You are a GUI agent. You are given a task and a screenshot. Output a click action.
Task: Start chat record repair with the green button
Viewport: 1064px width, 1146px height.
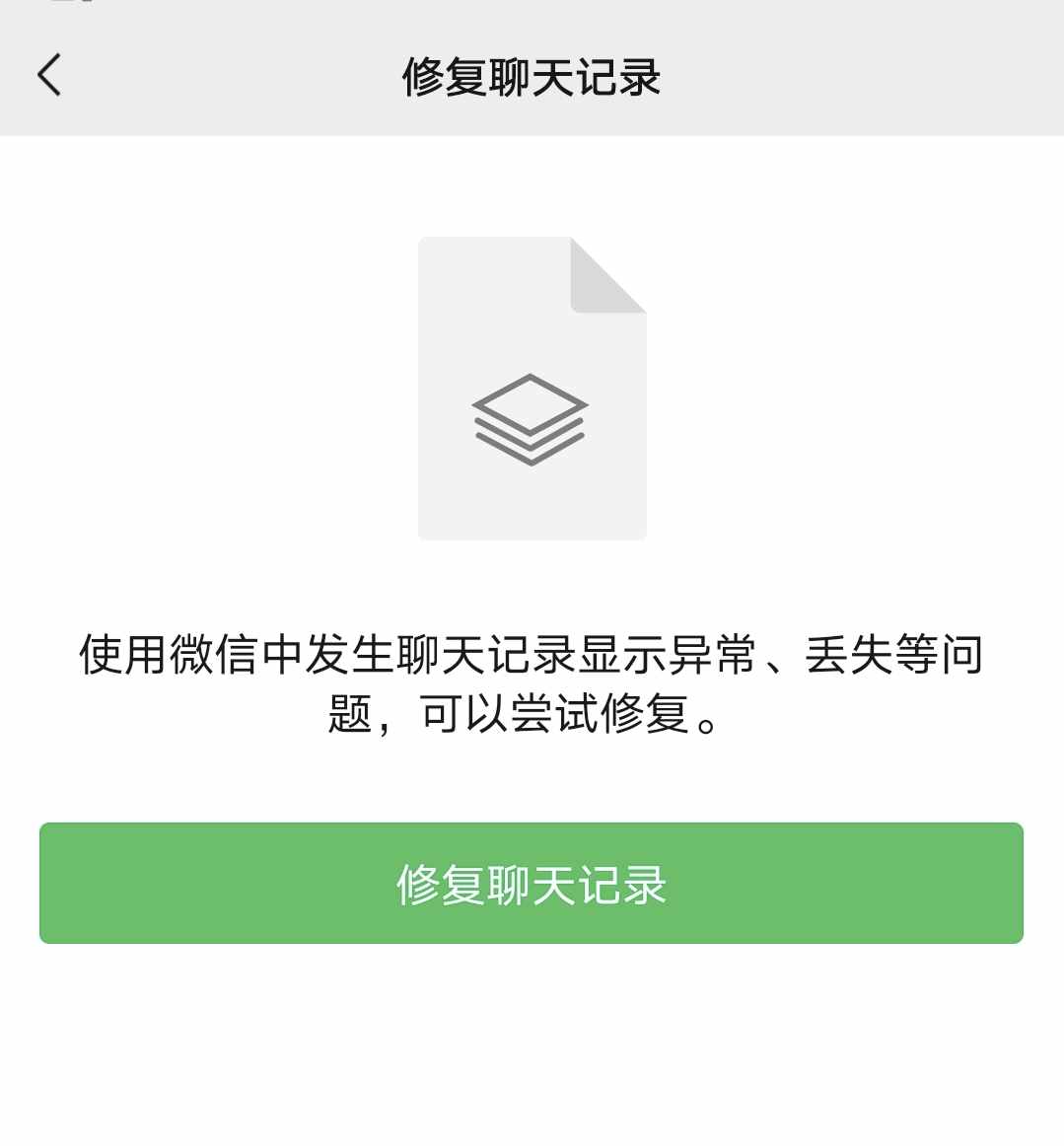click(x=532, y=883)
